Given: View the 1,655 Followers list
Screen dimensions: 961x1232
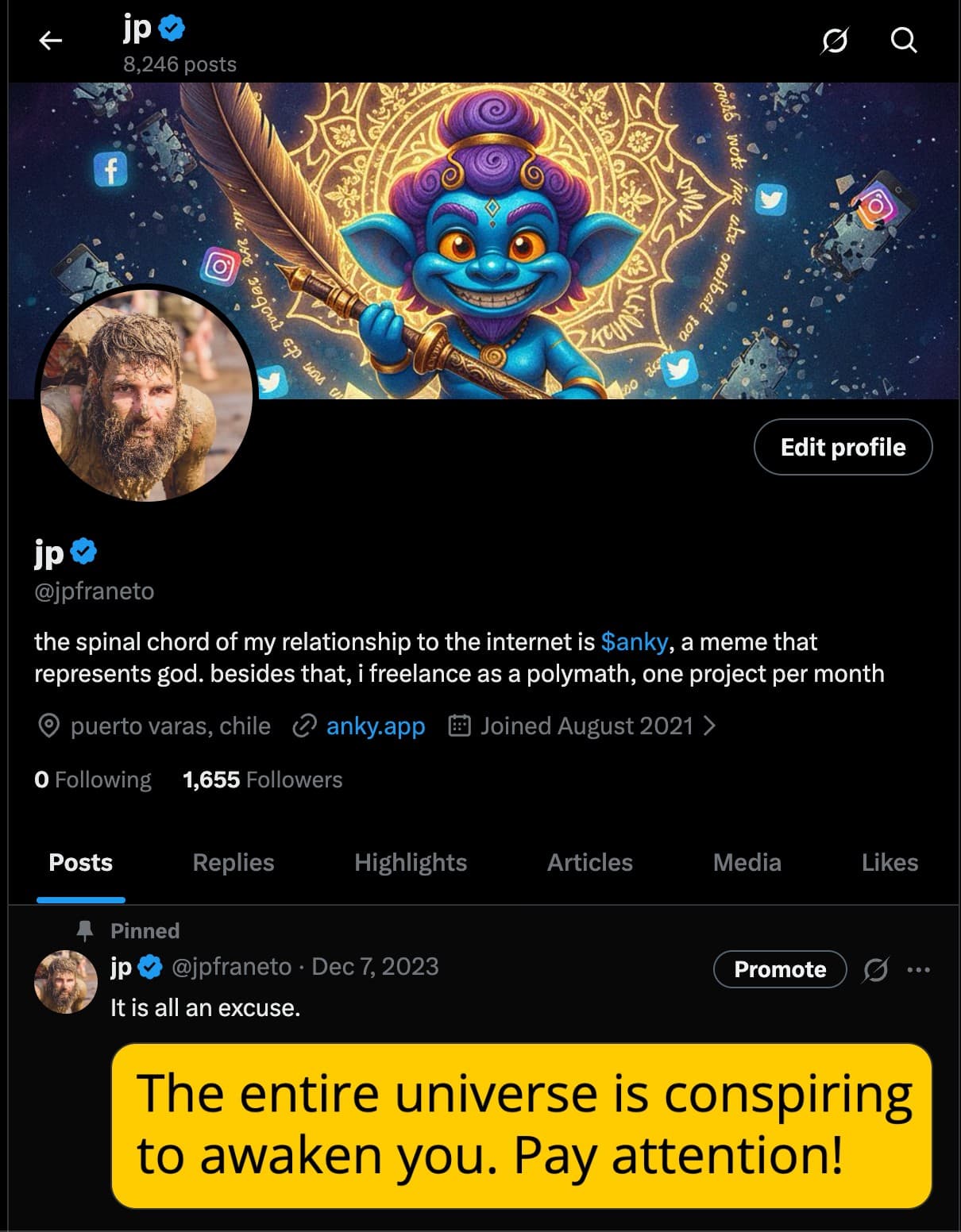Looking at the screenshot, I should pos(262,780).
